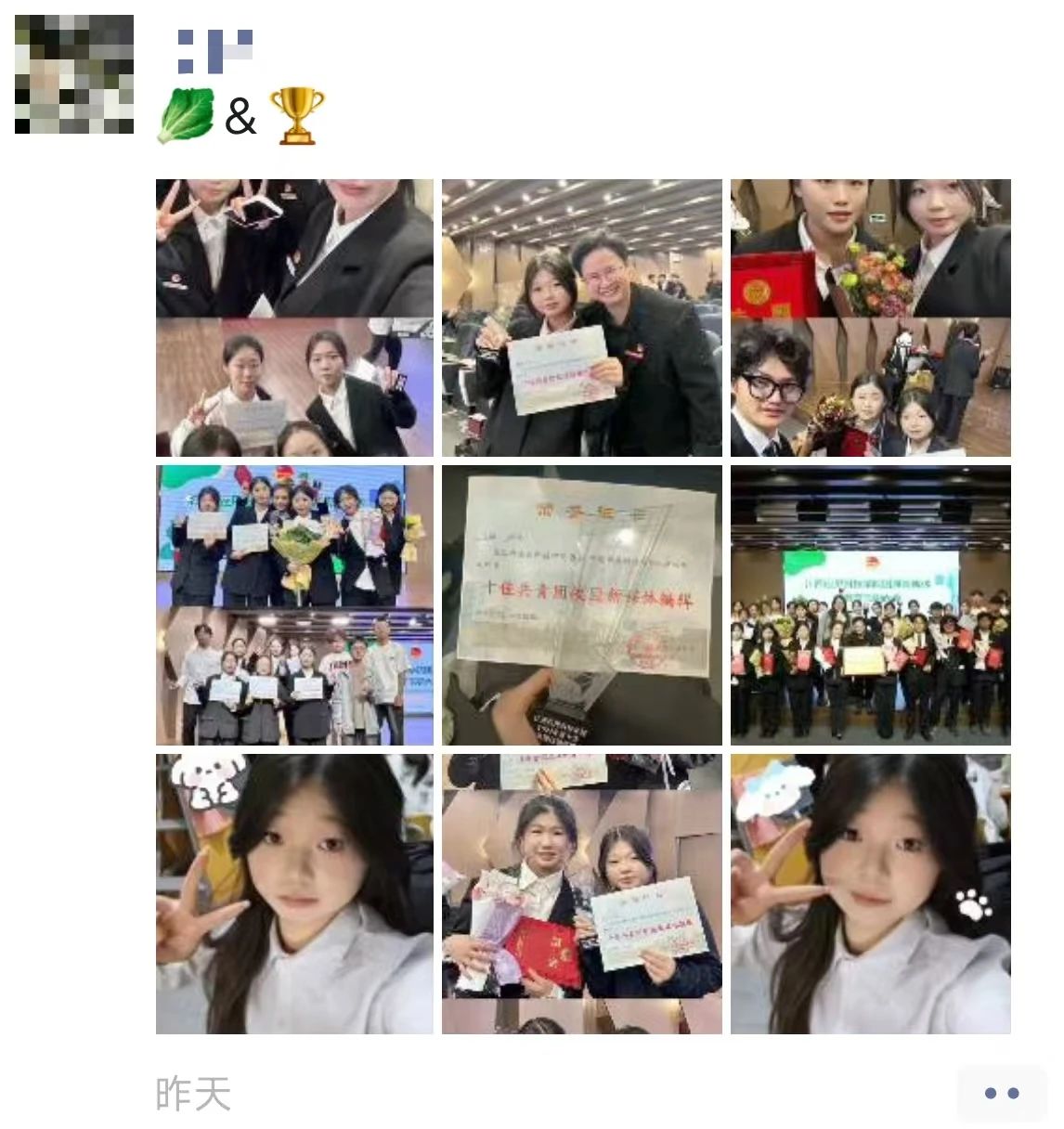View photo of girl and man holding certificate

pyautogui.click(x=581, y=318)
